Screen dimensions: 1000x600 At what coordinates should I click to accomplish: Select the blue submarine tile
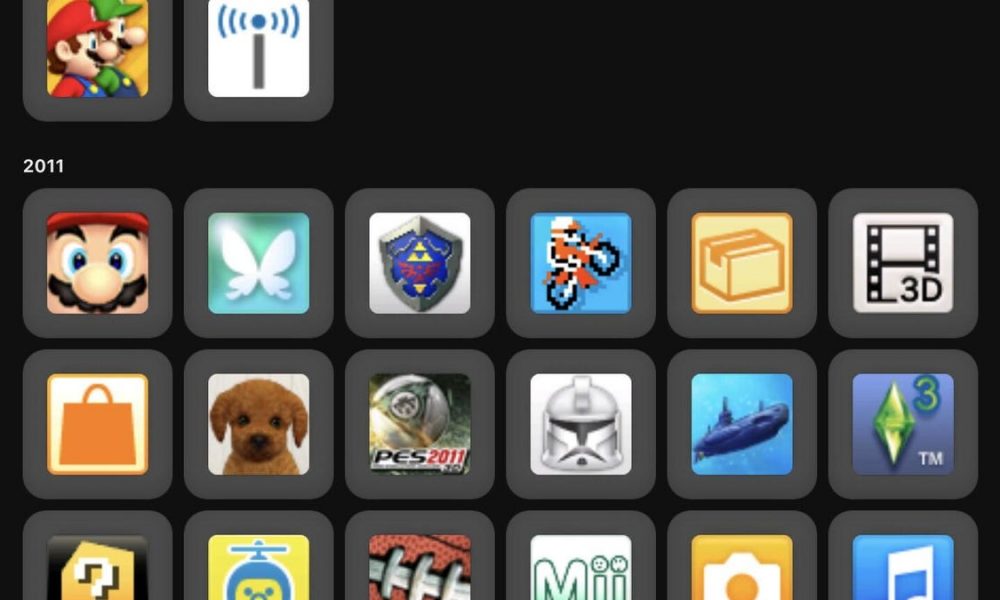(741, 424)
